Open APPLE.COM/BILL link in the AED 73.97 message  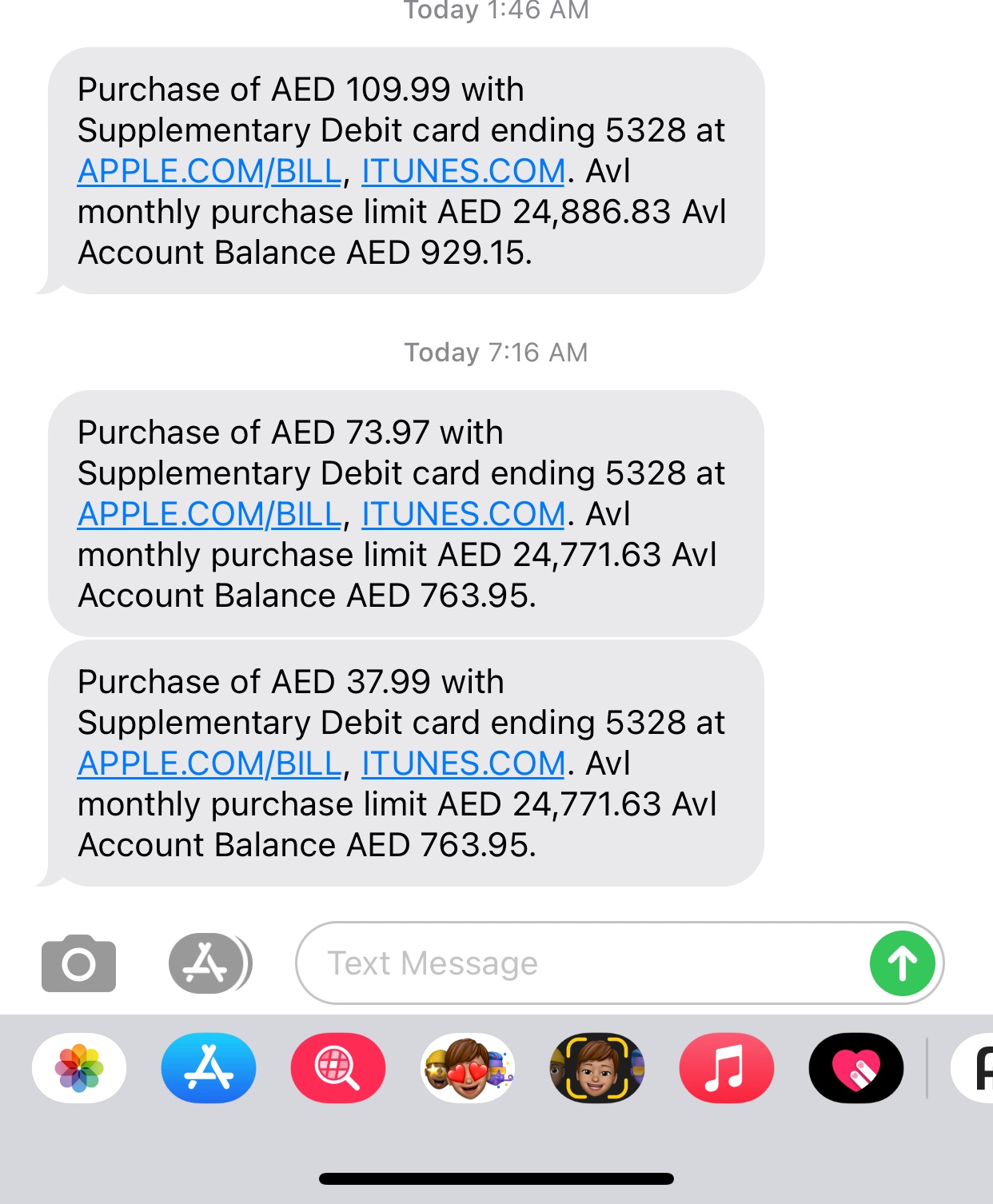(209, 514)
